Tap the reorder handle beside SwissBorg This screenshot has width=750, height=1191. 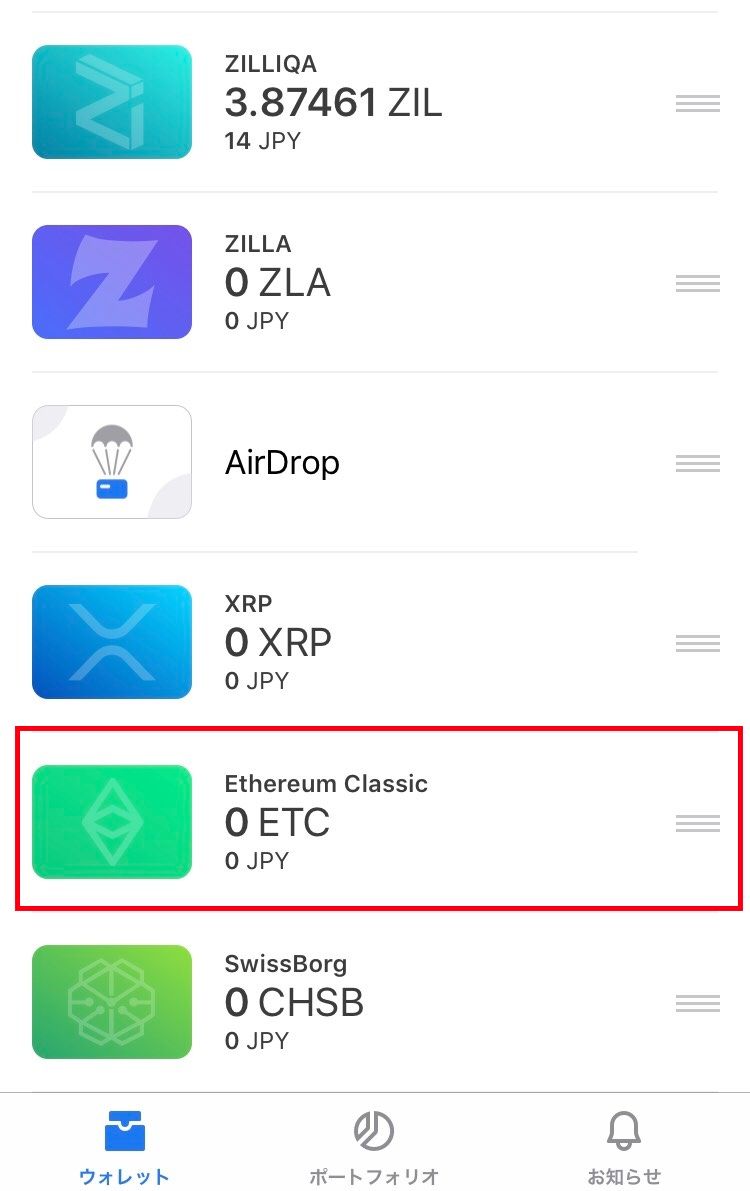tap(697, 1003)
